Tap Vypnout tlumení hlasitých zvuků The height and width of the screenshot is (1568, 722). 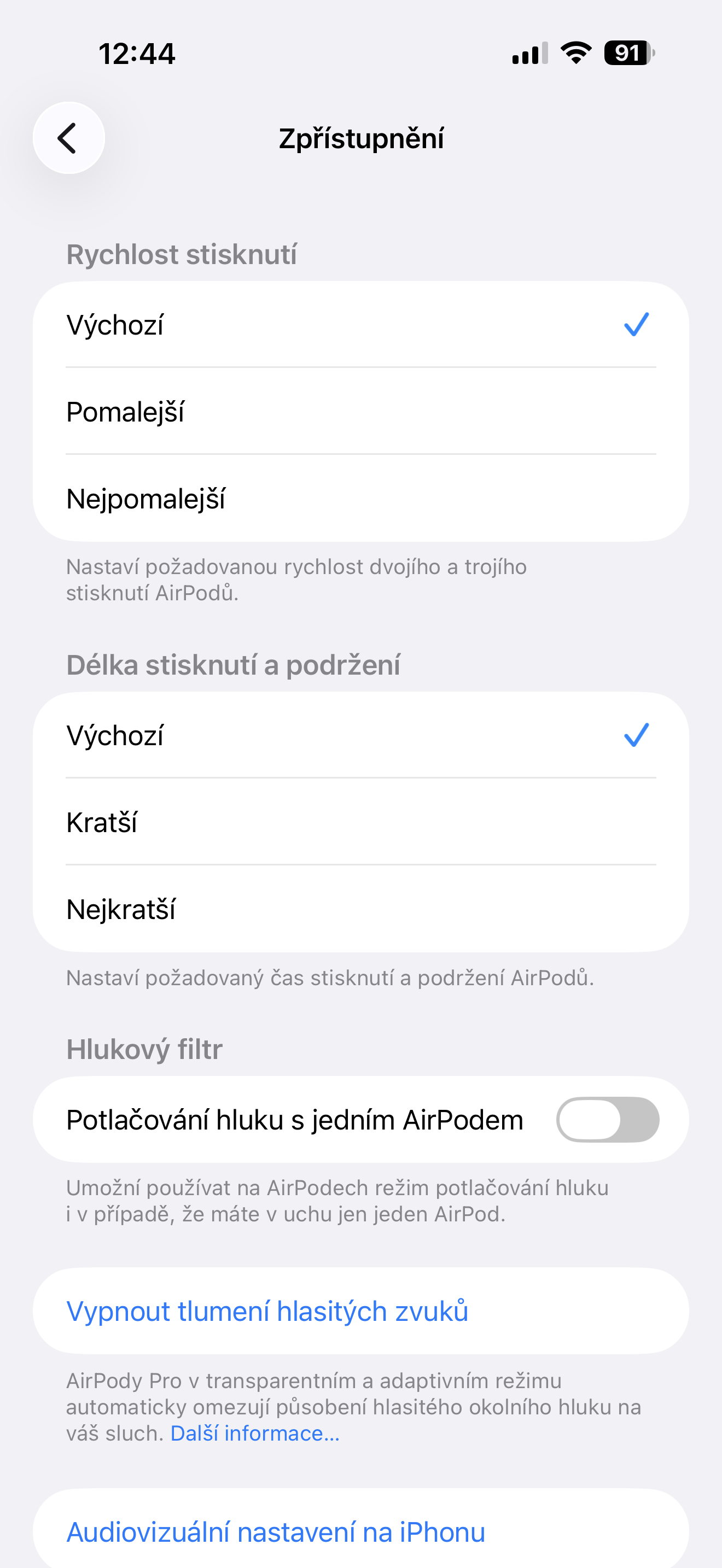point(267,1311)
